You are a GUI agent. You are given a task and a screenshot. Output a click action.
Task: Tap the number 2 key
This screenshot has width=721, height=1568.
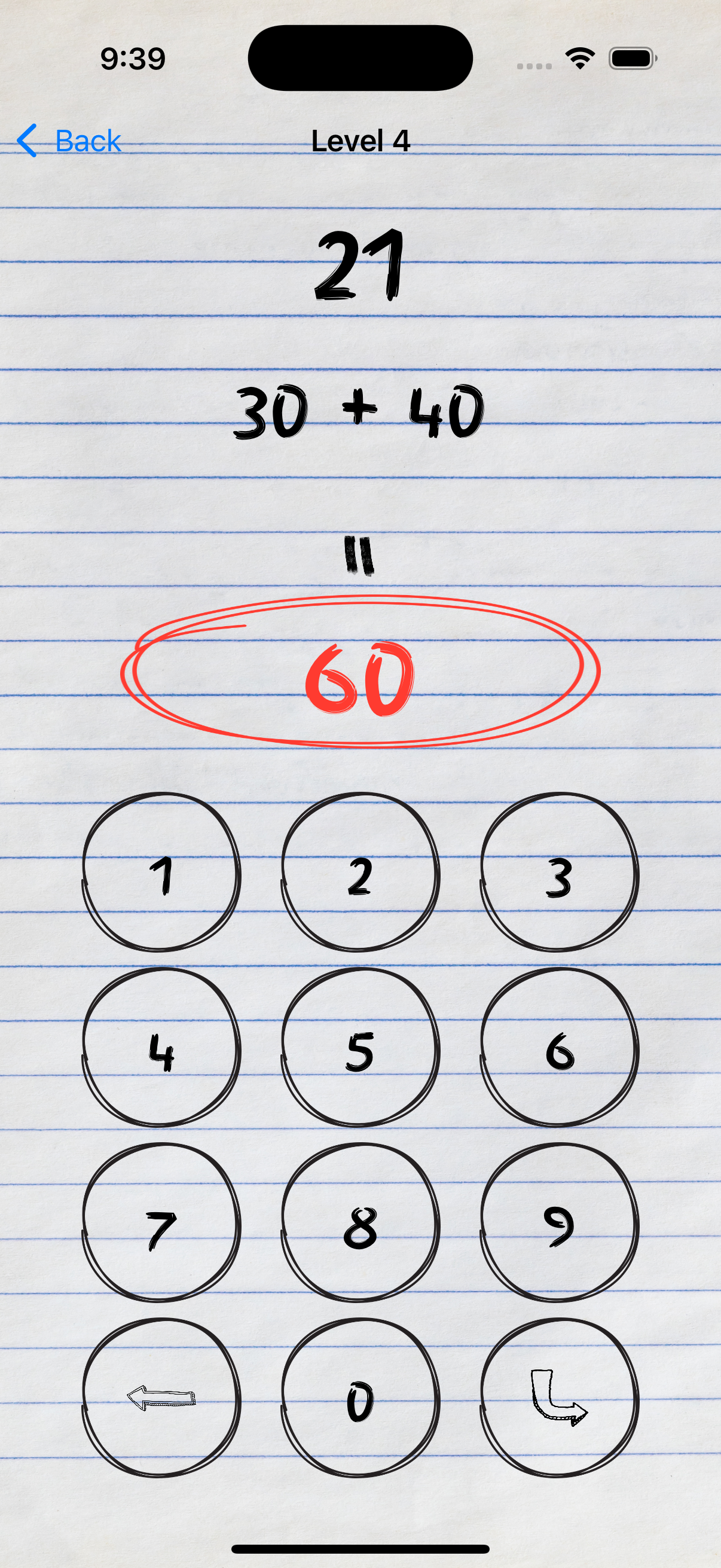[360, 874]
